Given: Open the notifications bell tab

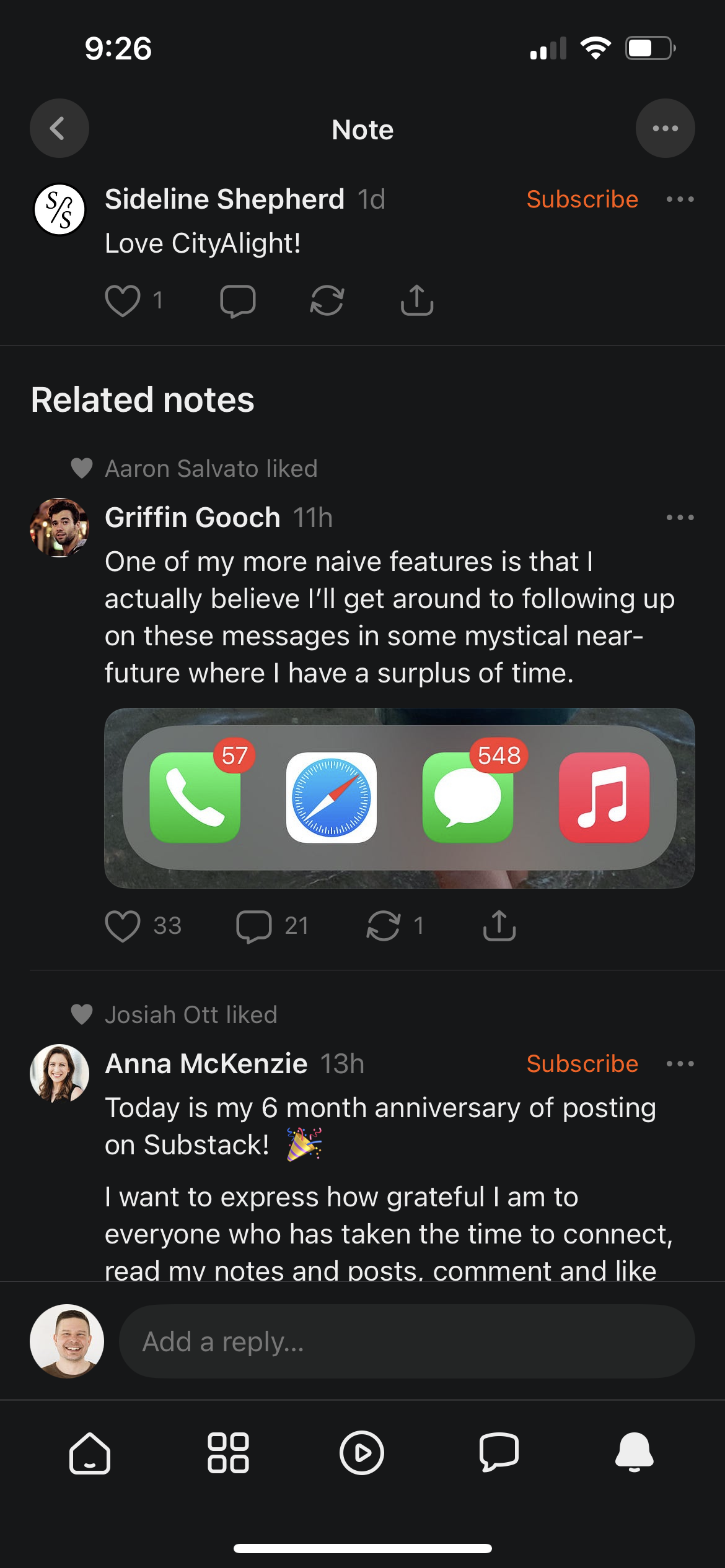Looking at the screenshot, I should (x=634, y=1452).
